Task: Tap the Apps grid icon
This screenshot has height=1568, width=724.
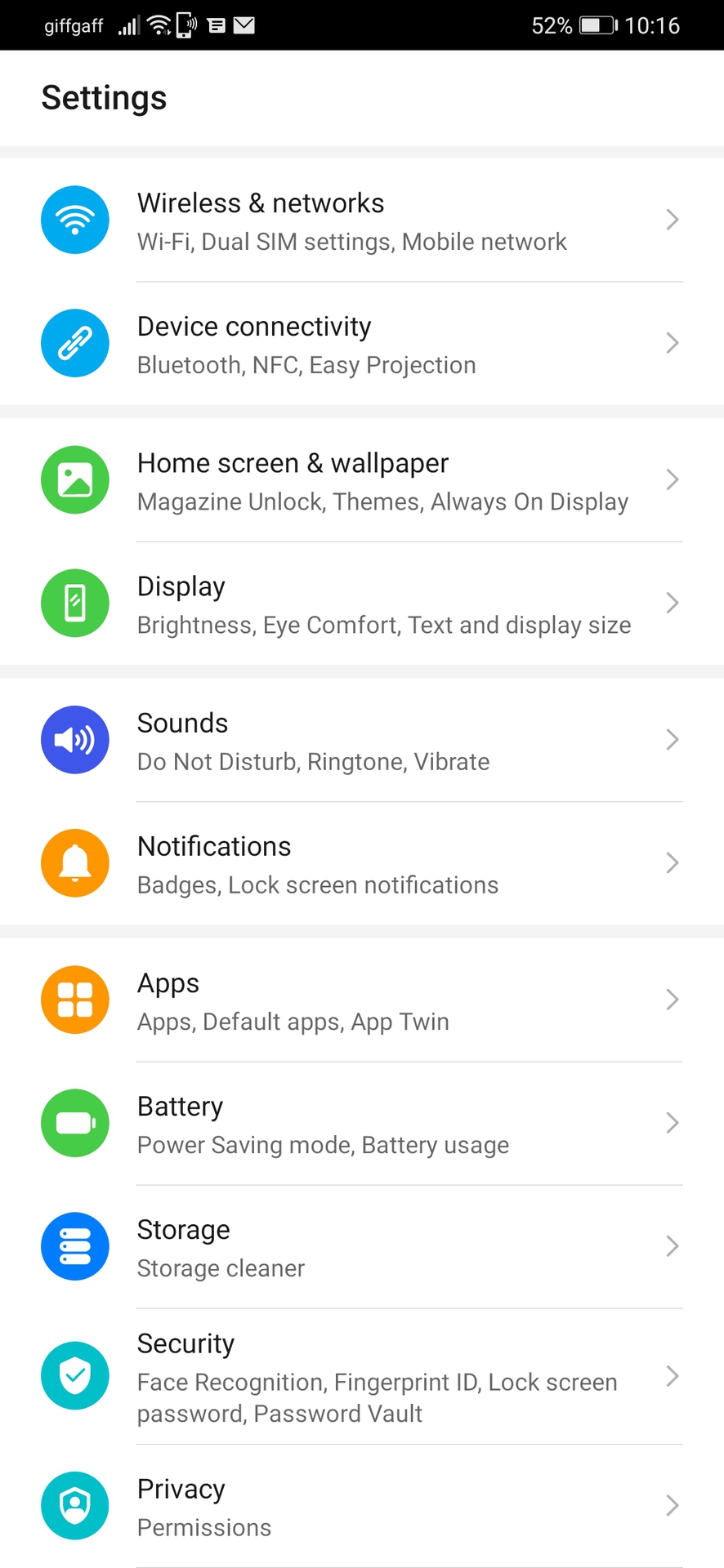Action: [75, 1000]
